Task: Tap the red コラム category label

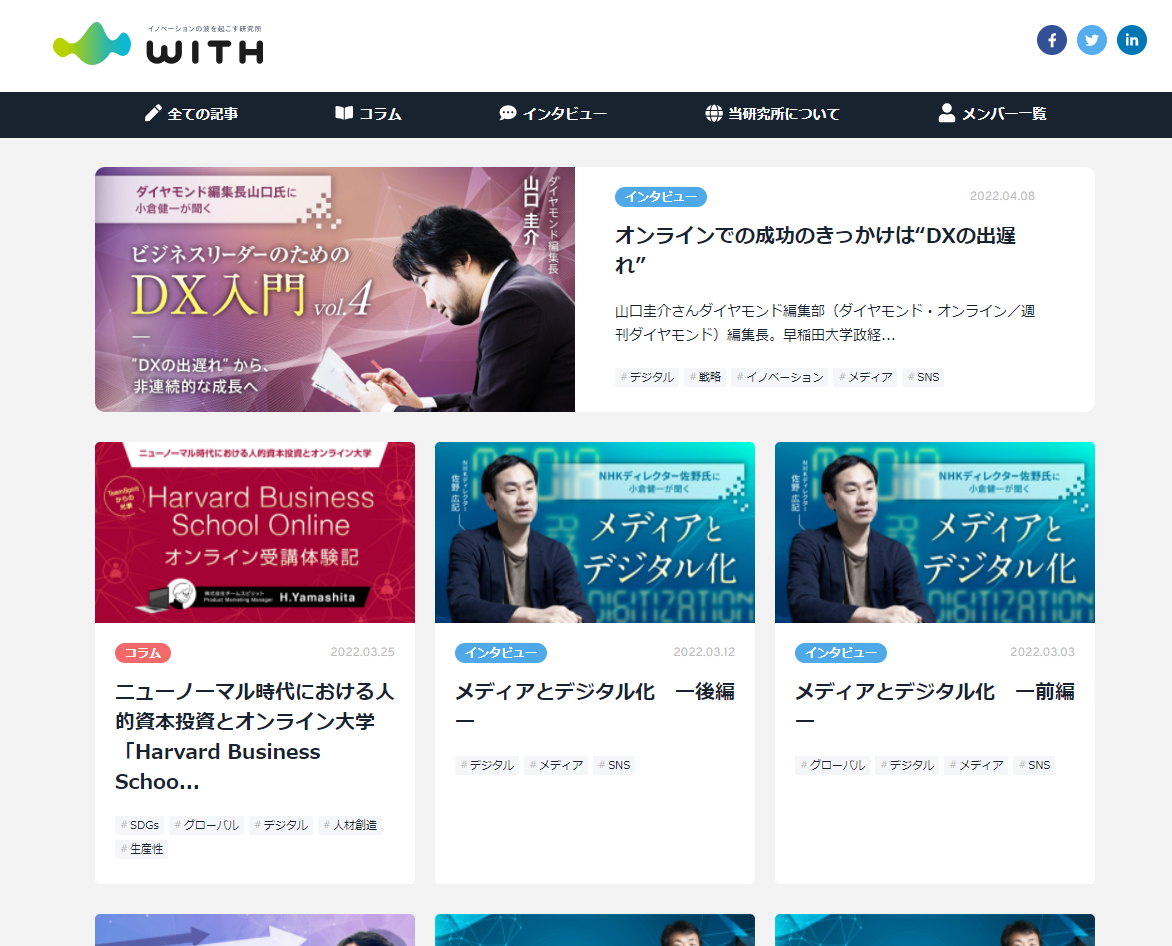Action: 143,653
